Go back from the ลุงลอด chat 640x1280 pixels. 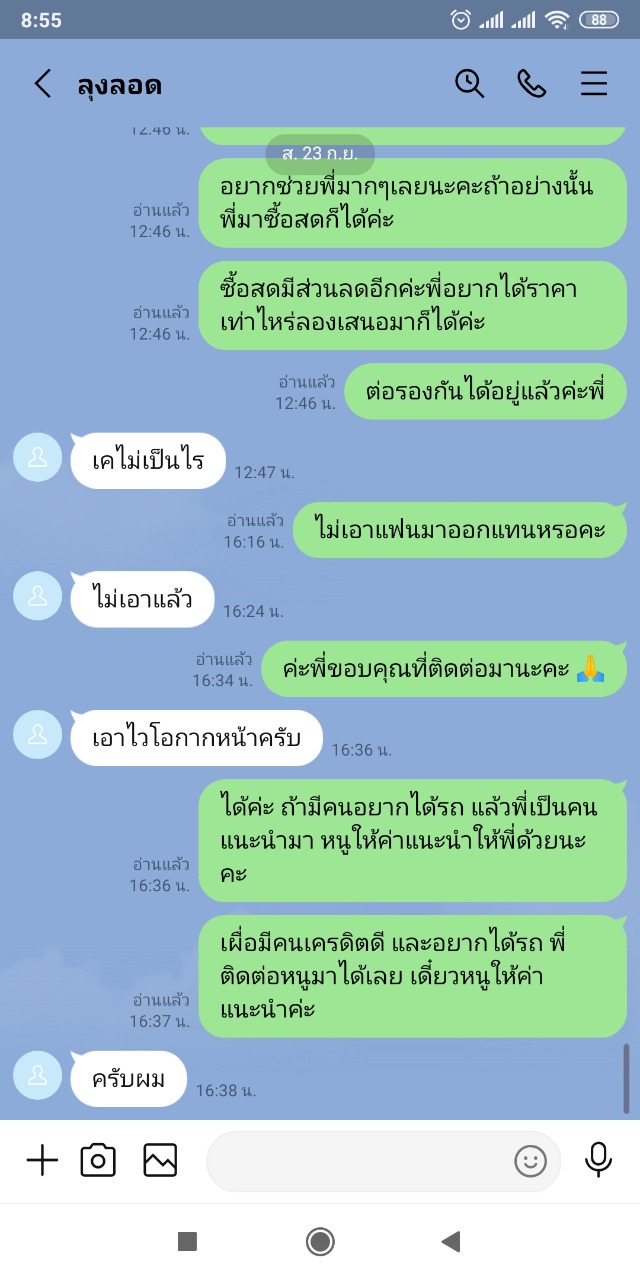[42, 84]
